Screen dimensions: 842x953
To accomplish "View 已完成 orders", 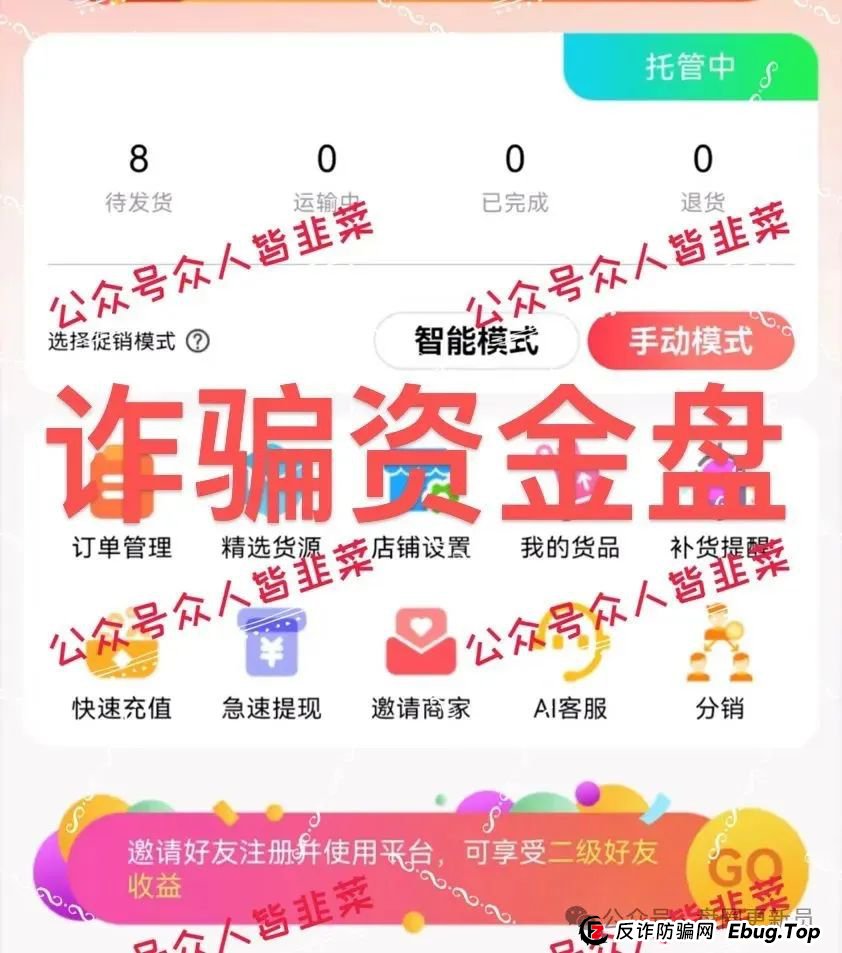I will click(515, 176).
